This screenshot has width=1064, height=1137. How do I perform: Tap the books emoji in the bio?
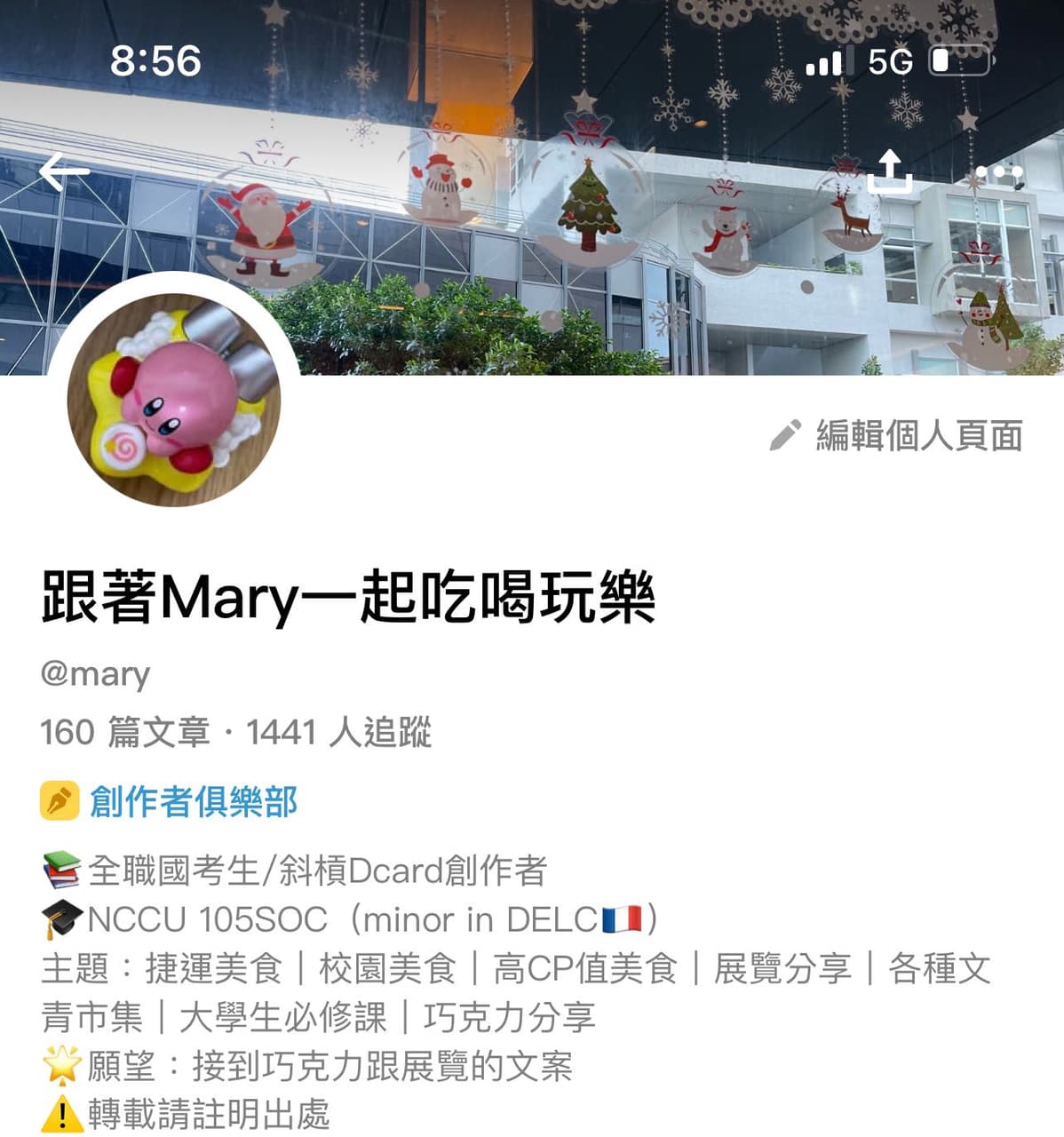coord(59,871)
